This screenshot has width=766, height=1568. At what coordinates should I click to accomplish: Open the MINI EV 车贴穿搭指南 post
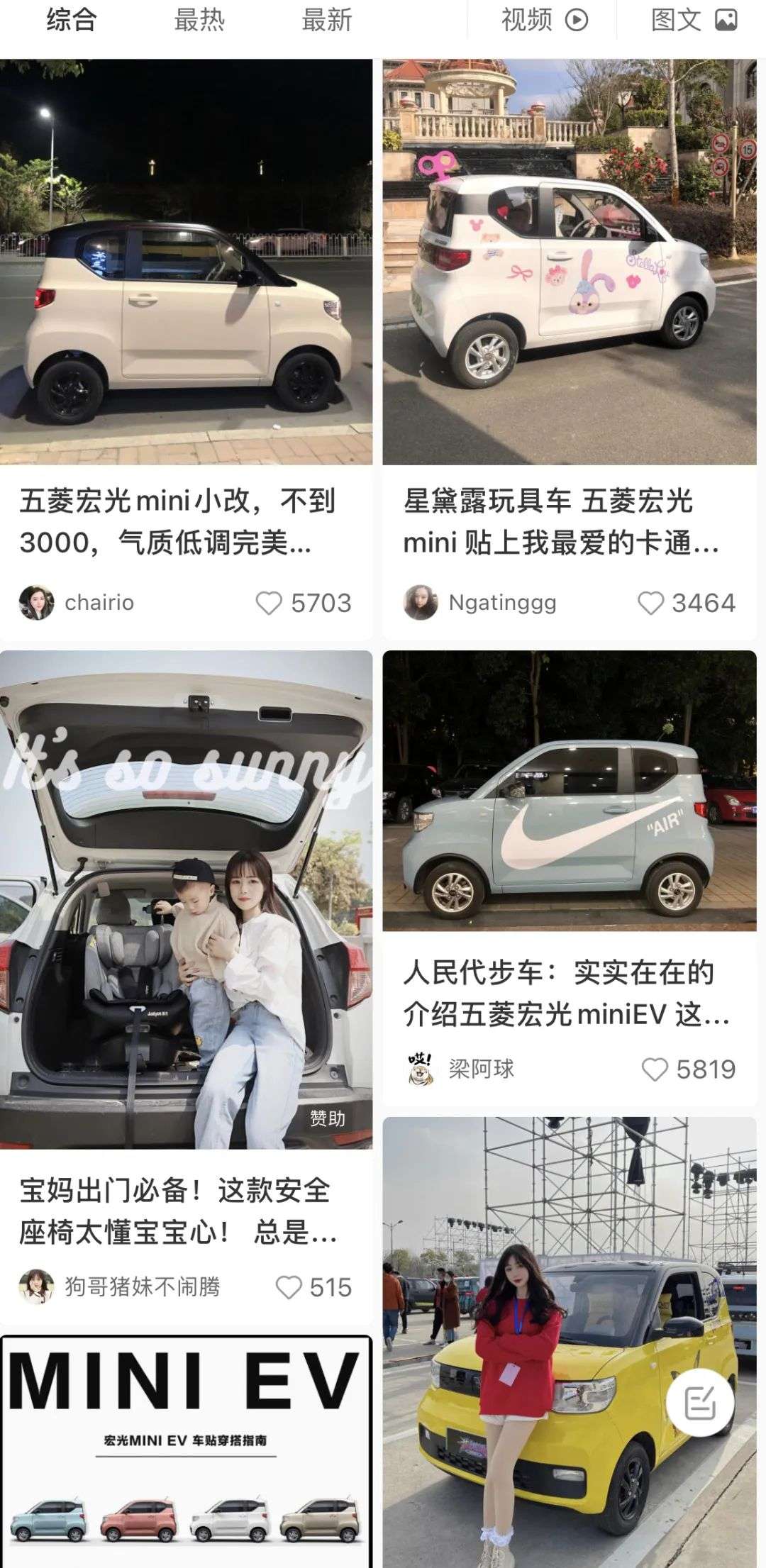point(186,1452)
